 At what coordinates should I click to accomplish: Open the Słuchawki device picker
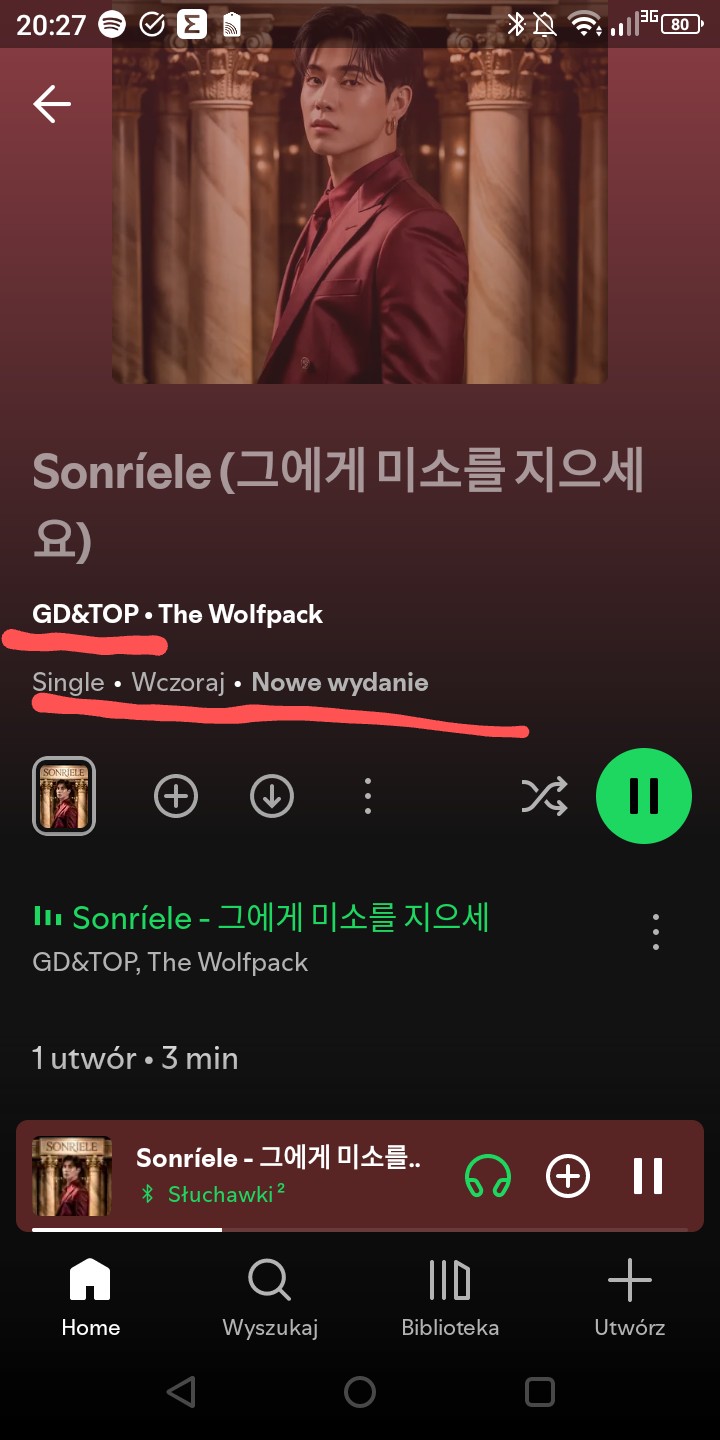click(487, 1176)
